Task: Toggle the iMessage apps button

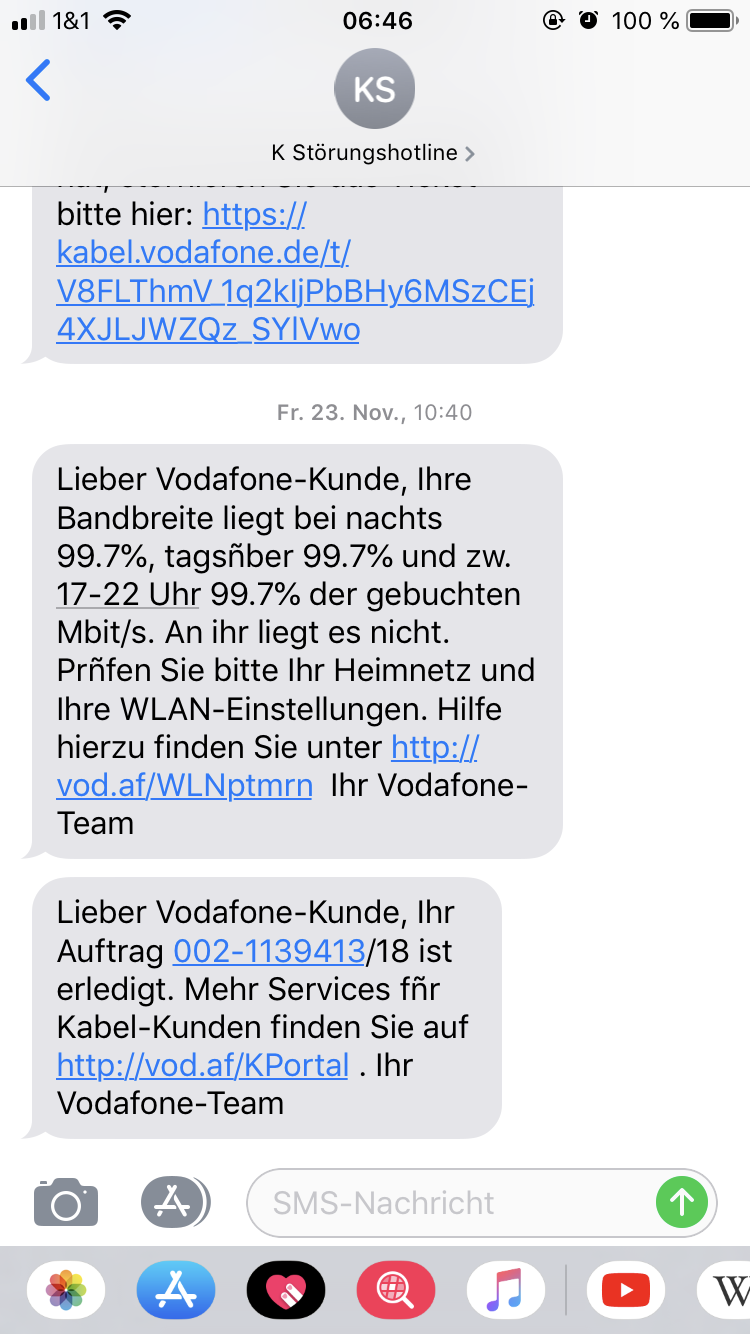Action: pos(174,1202)
